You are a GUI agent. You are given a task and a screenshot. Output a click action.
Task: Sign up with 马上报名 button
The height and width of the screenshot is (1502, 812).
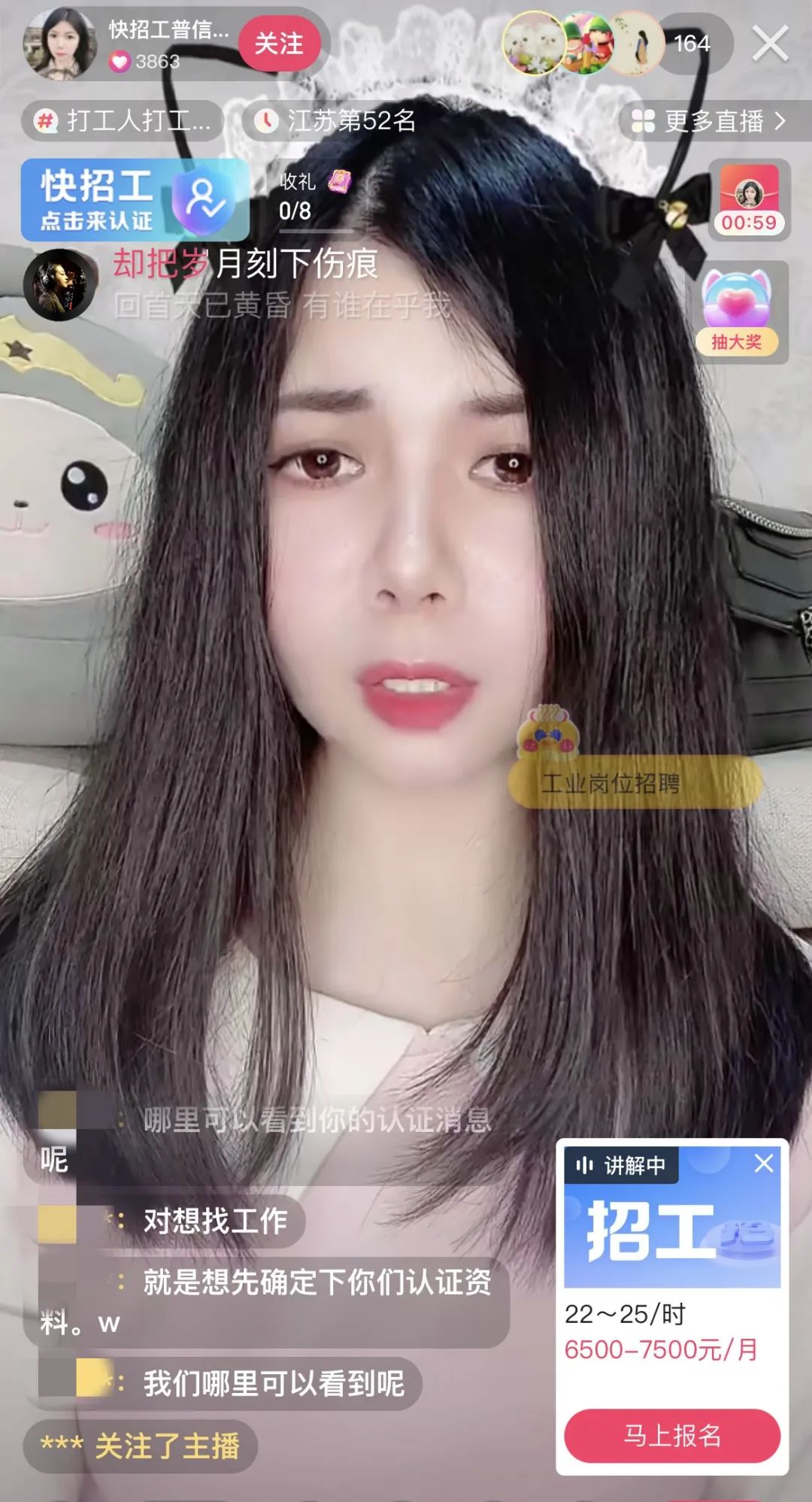tap(671, 1435)
